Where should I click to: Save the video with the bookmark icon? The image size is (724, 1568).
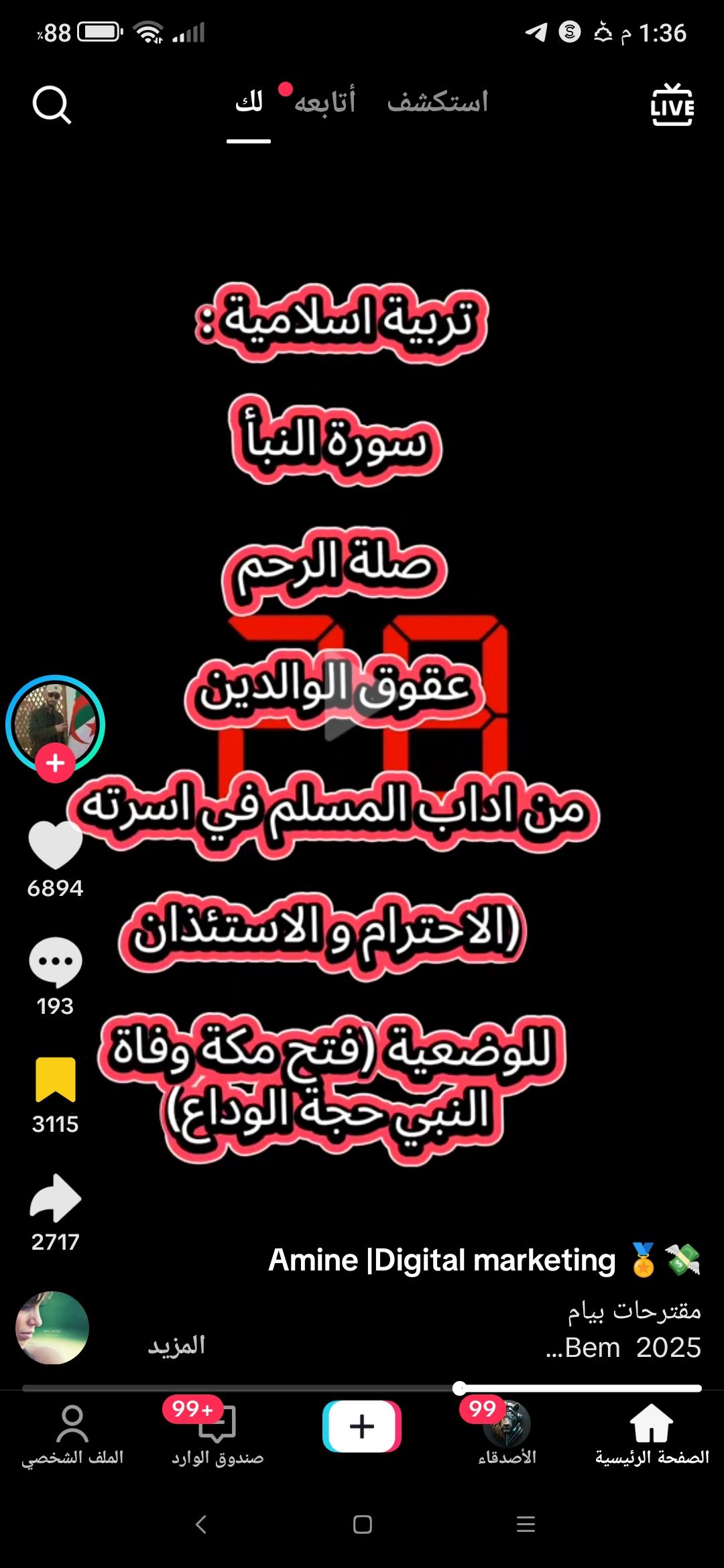point(55,1079)
